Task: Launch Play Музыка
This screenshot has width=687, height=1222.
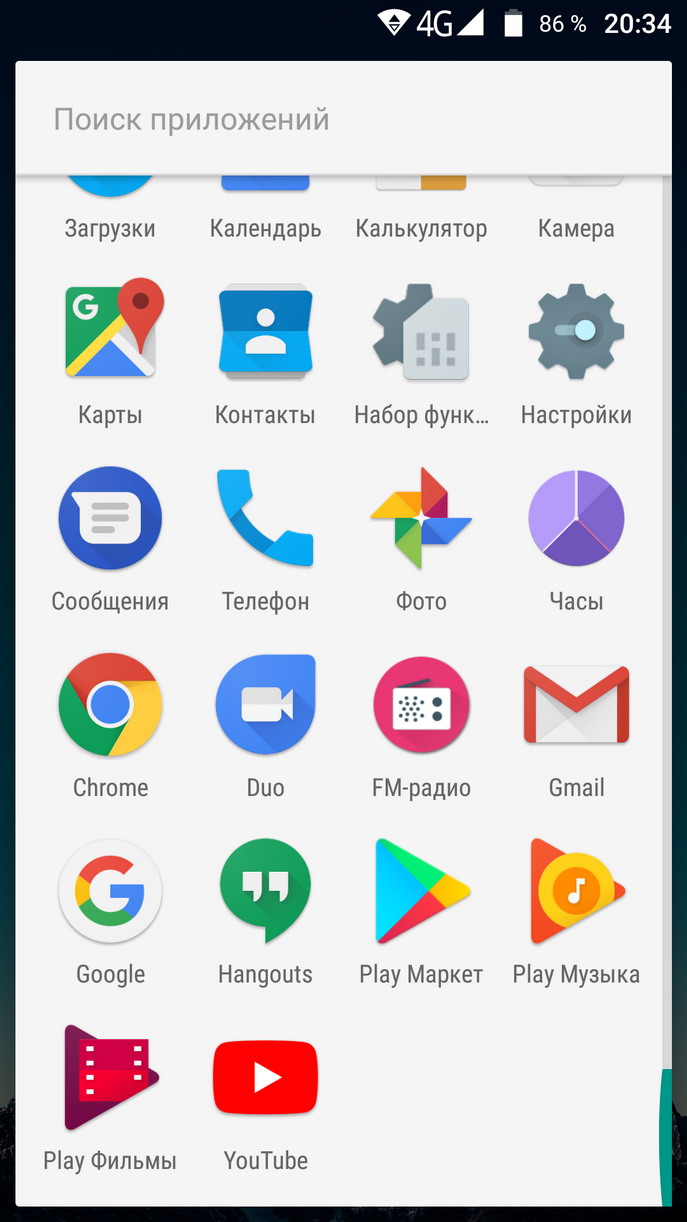Action: (x=576, y=891)
